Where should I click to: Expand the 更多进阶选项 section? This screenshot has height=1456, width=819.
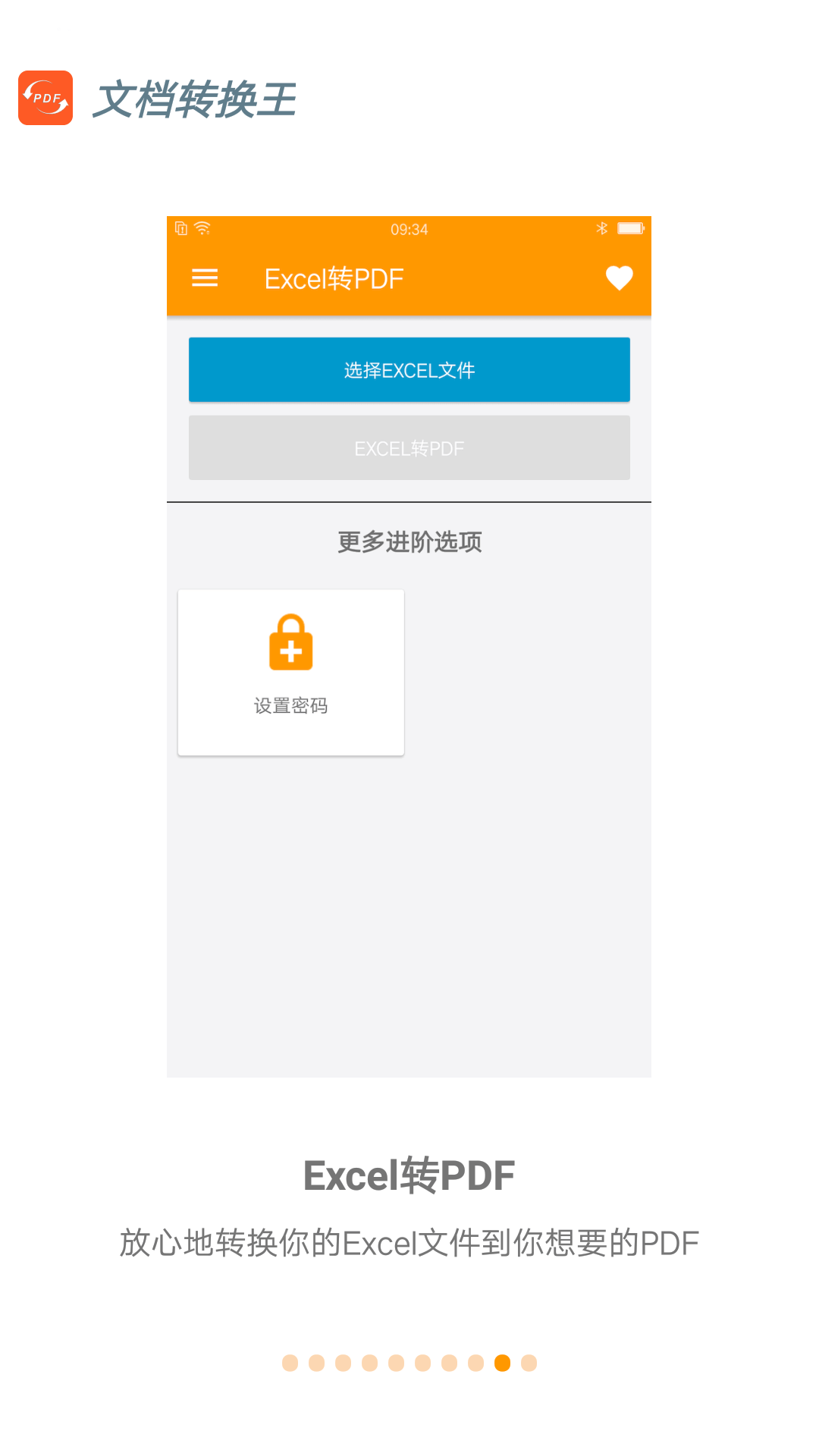[409, 541]
